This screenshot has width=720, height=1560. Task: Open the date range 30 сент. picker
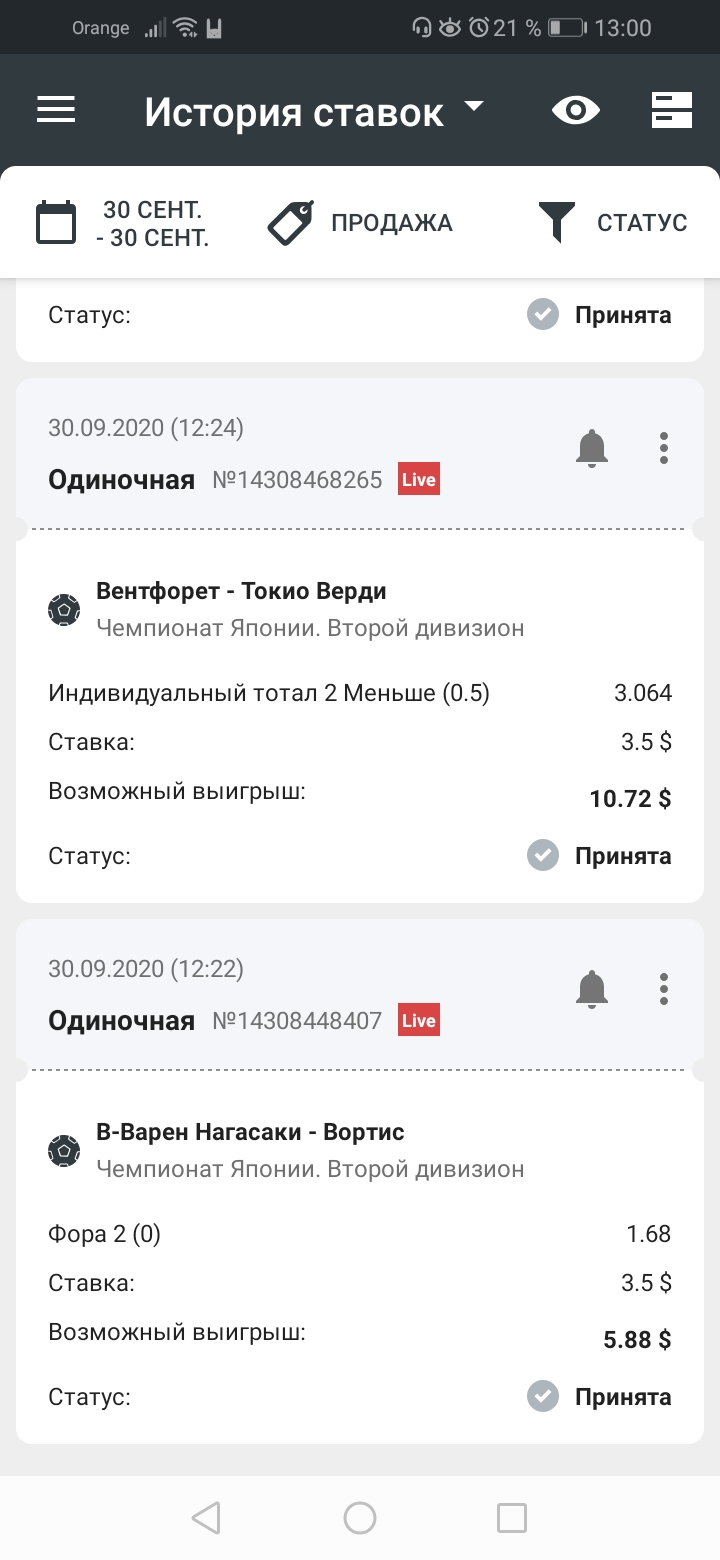[x=123, y=223]
